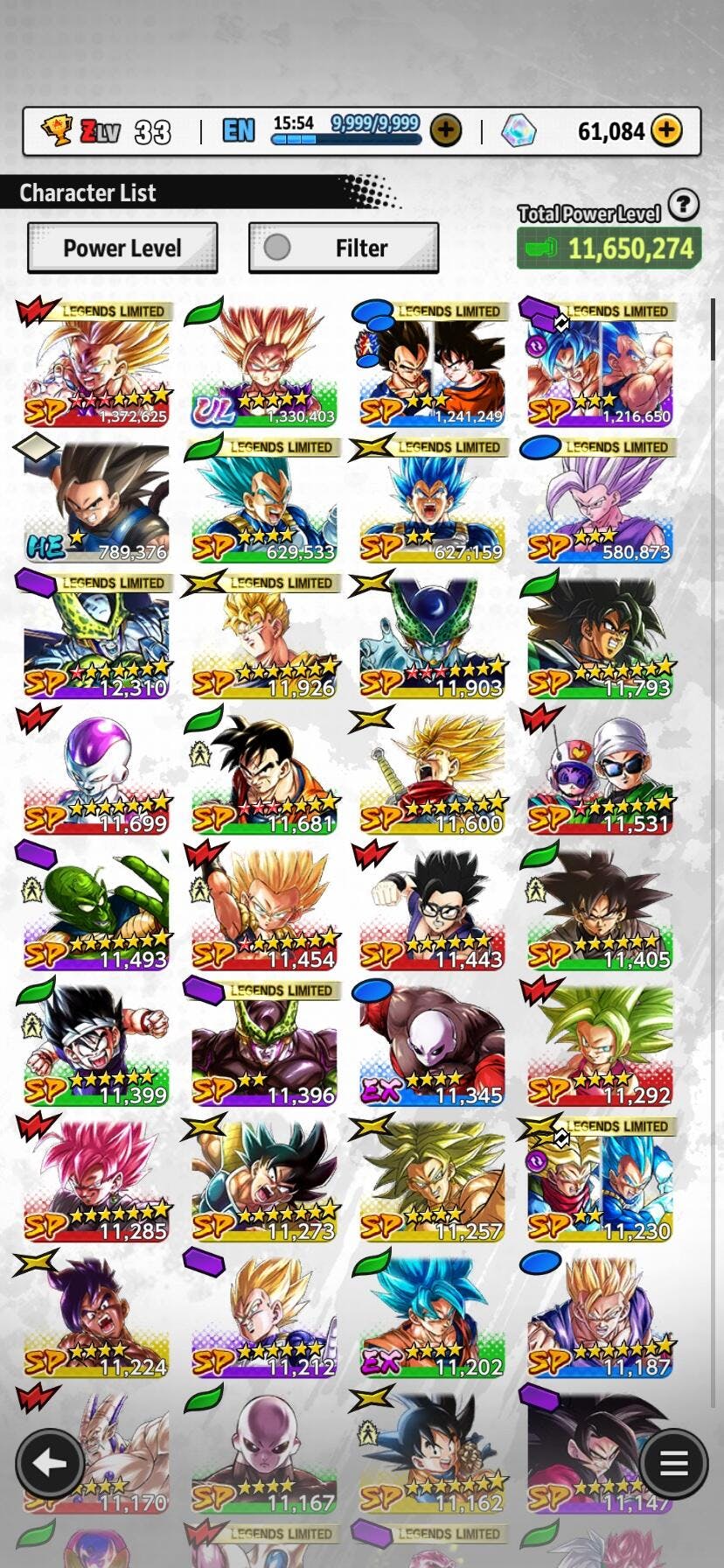Open the Total Power Level help icon
The image size is (724, 1568).
pyautogui.click(x=683, y=206)
